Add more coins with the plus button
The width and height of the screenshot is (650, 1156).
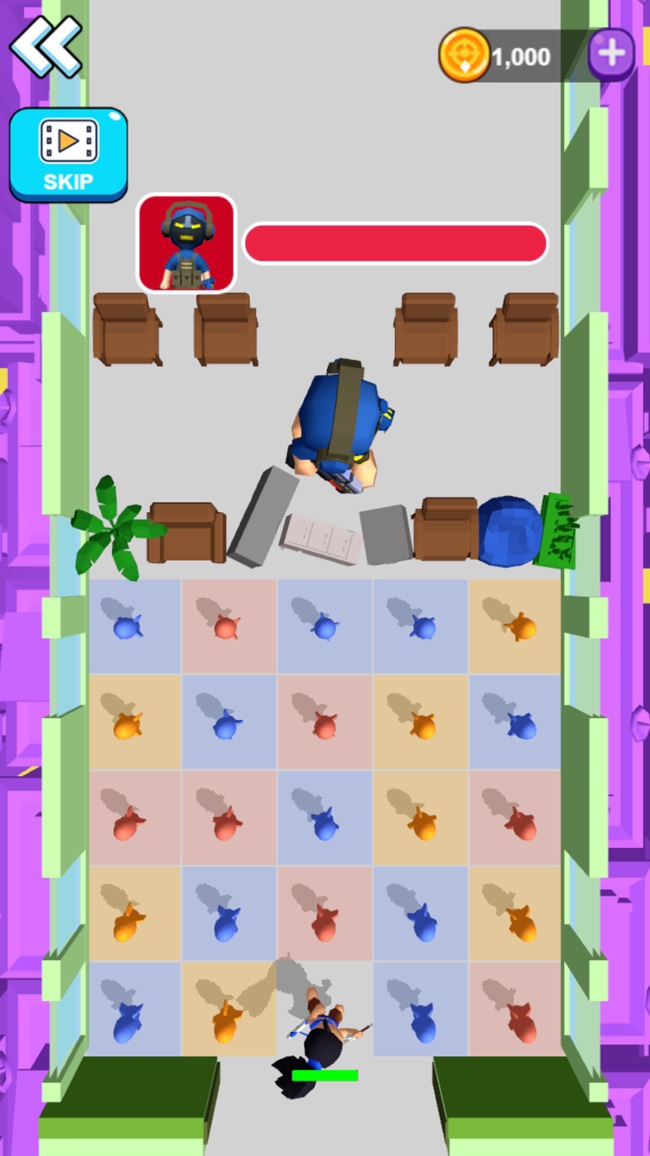(611, 54)
